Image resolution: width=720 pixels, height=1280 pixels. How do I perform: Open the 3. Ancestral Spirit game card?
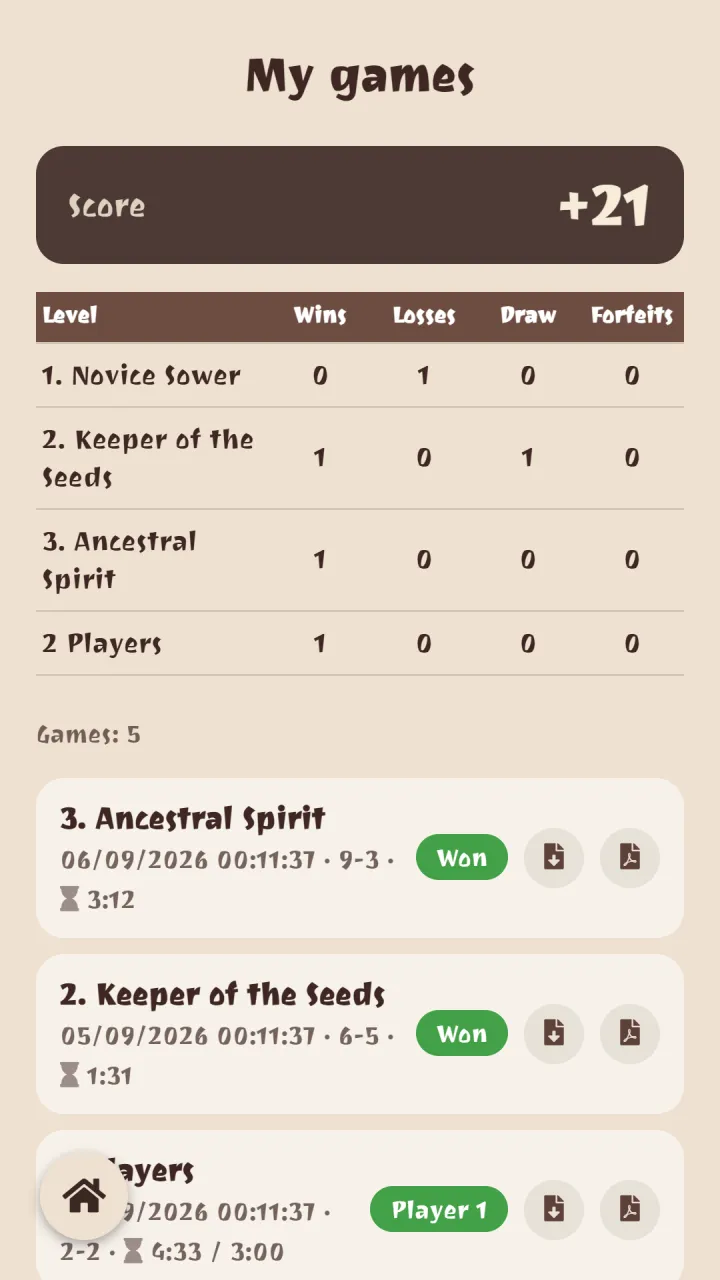point(360,858)
